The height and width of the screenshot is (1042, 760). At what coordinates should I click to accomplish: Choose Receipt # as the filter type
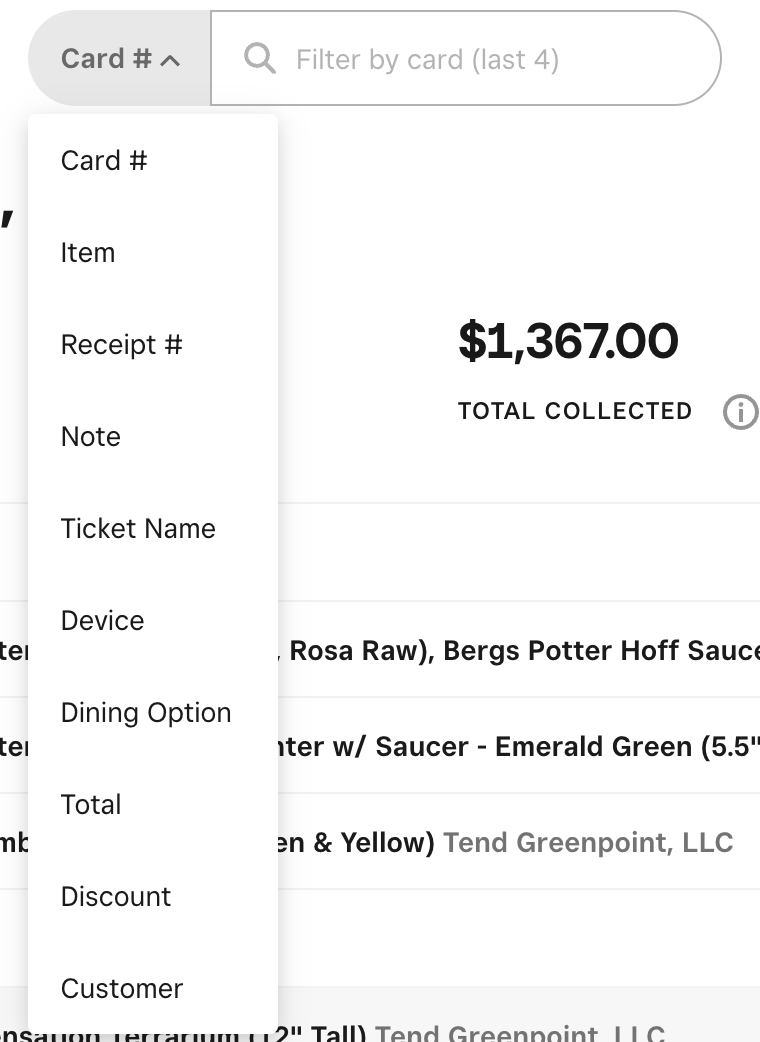121,344
